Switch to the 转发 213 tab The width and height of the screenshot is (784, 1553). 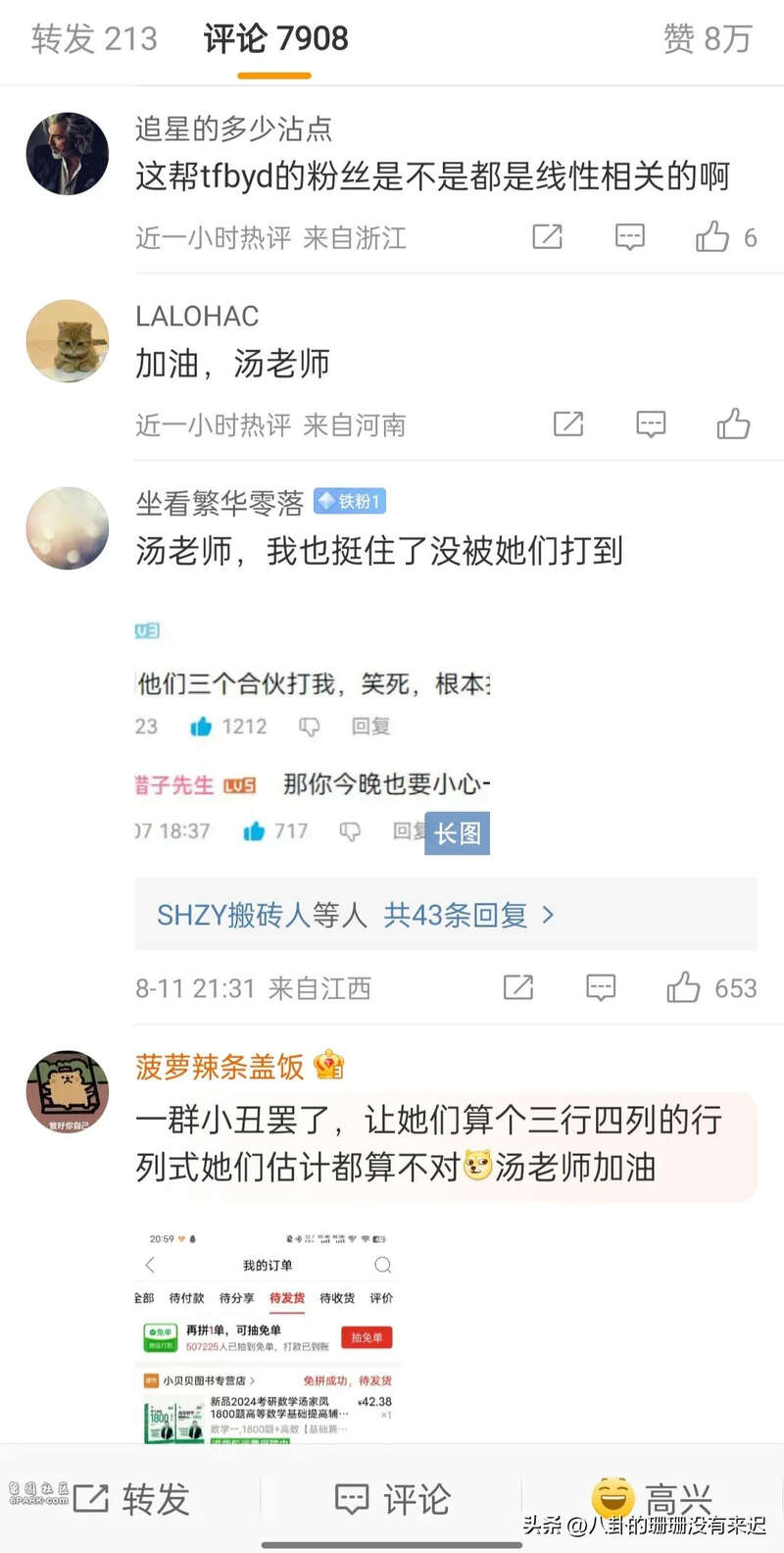point(94,39)
